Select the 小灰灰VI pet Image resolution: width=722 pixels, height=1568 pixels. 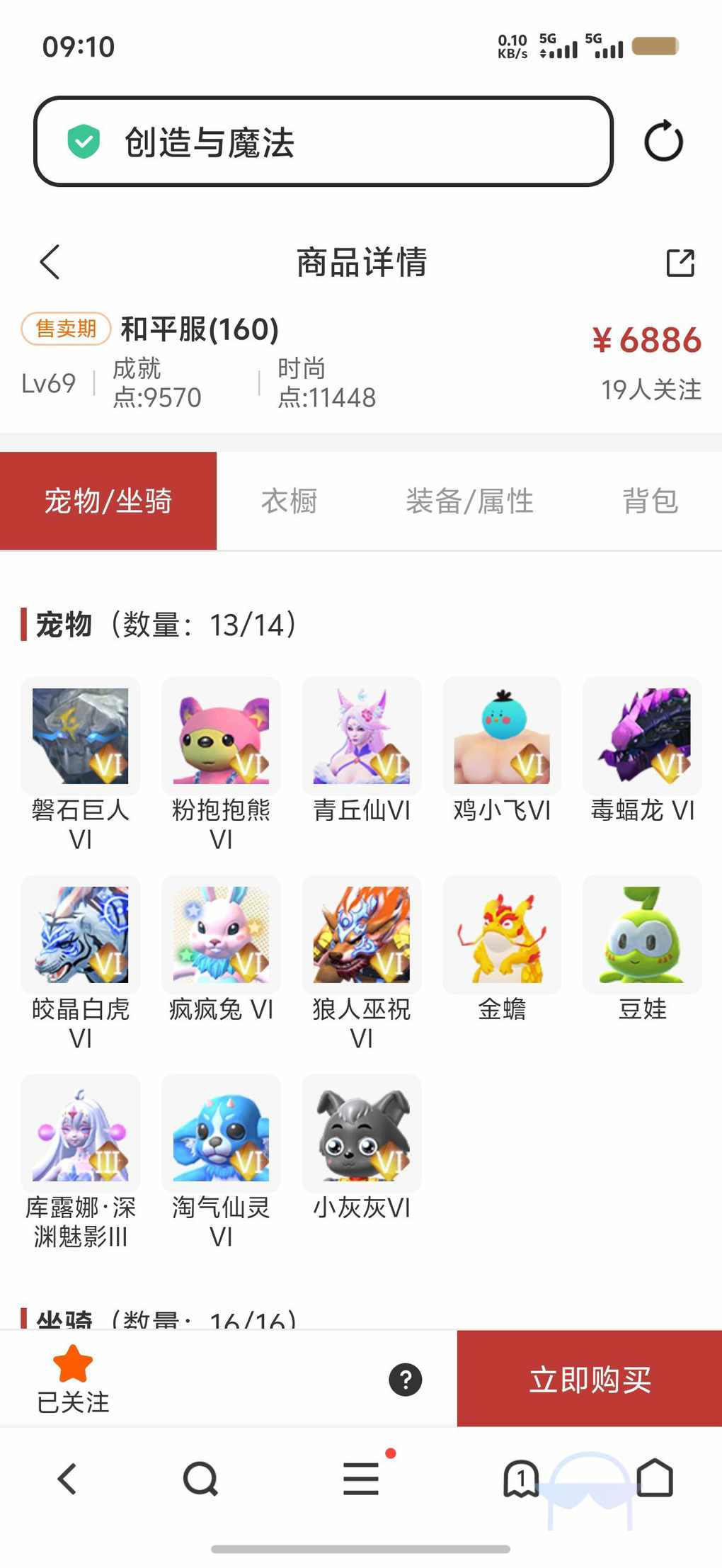click(x=362, y=1133)
